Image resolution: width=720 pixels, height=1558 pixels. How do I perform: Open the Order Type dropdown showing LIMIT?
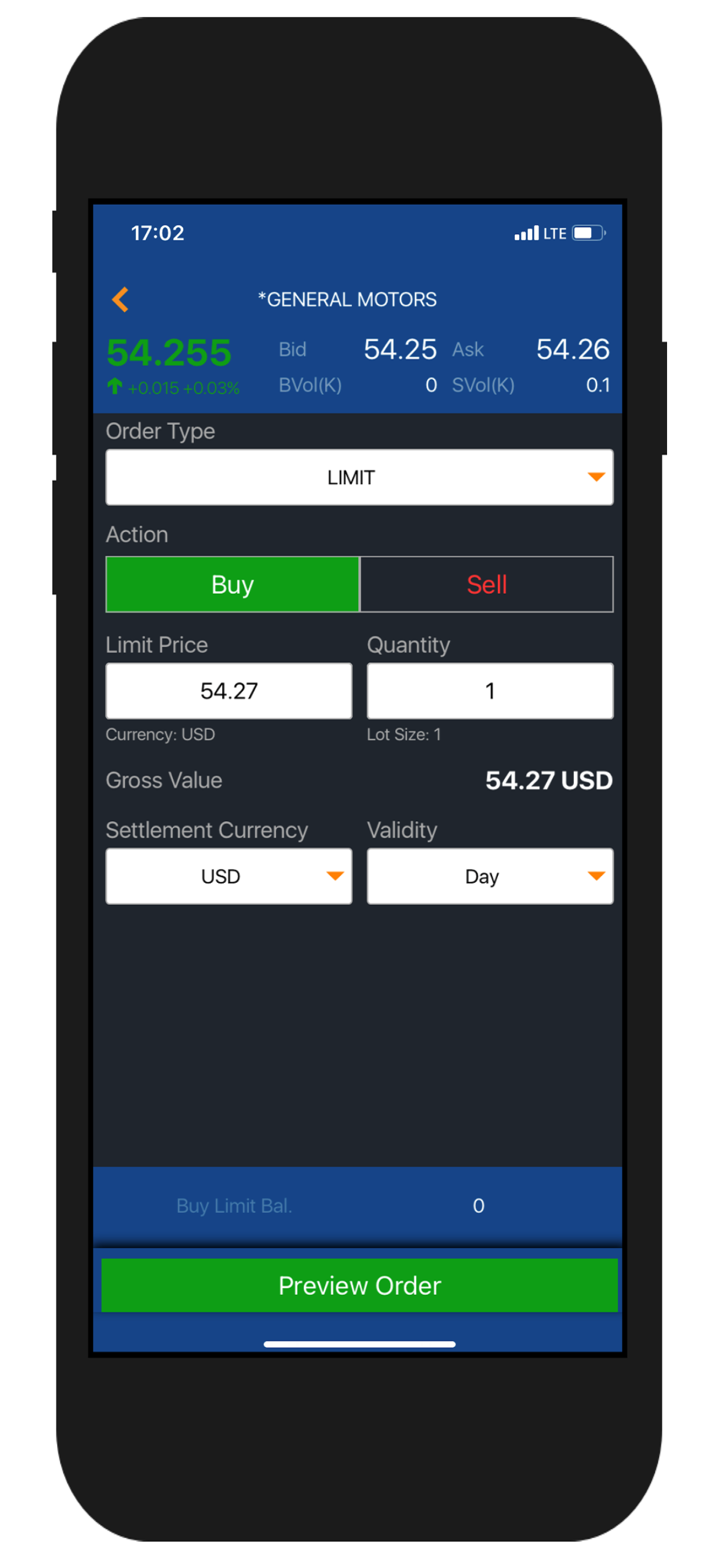coord(359,477)
